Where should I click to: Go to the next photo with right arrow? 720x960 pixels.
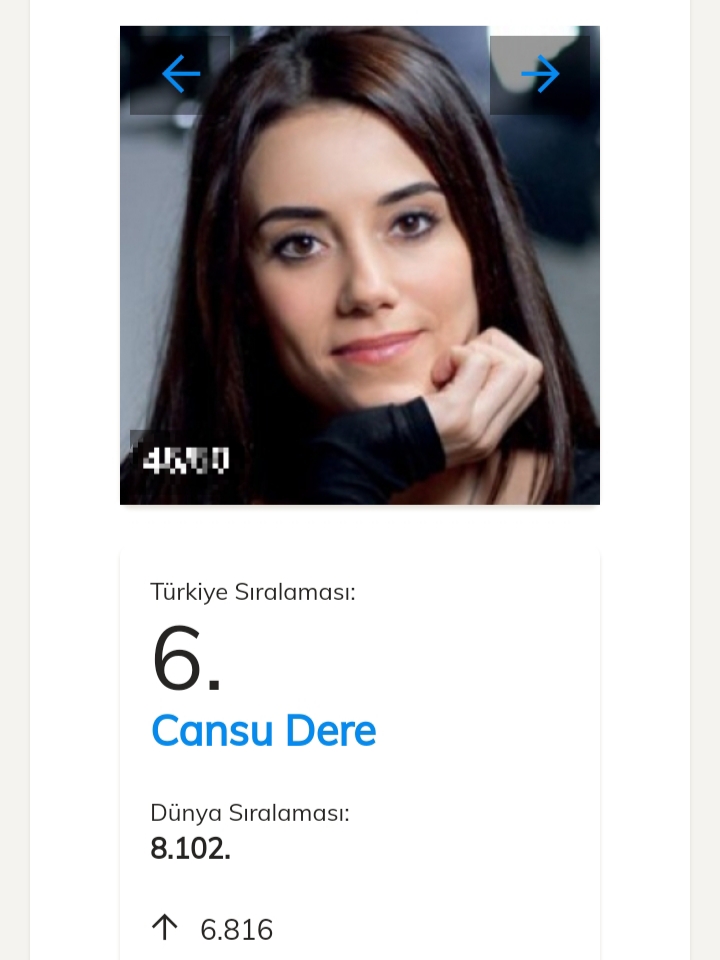[x=540, y=74]
